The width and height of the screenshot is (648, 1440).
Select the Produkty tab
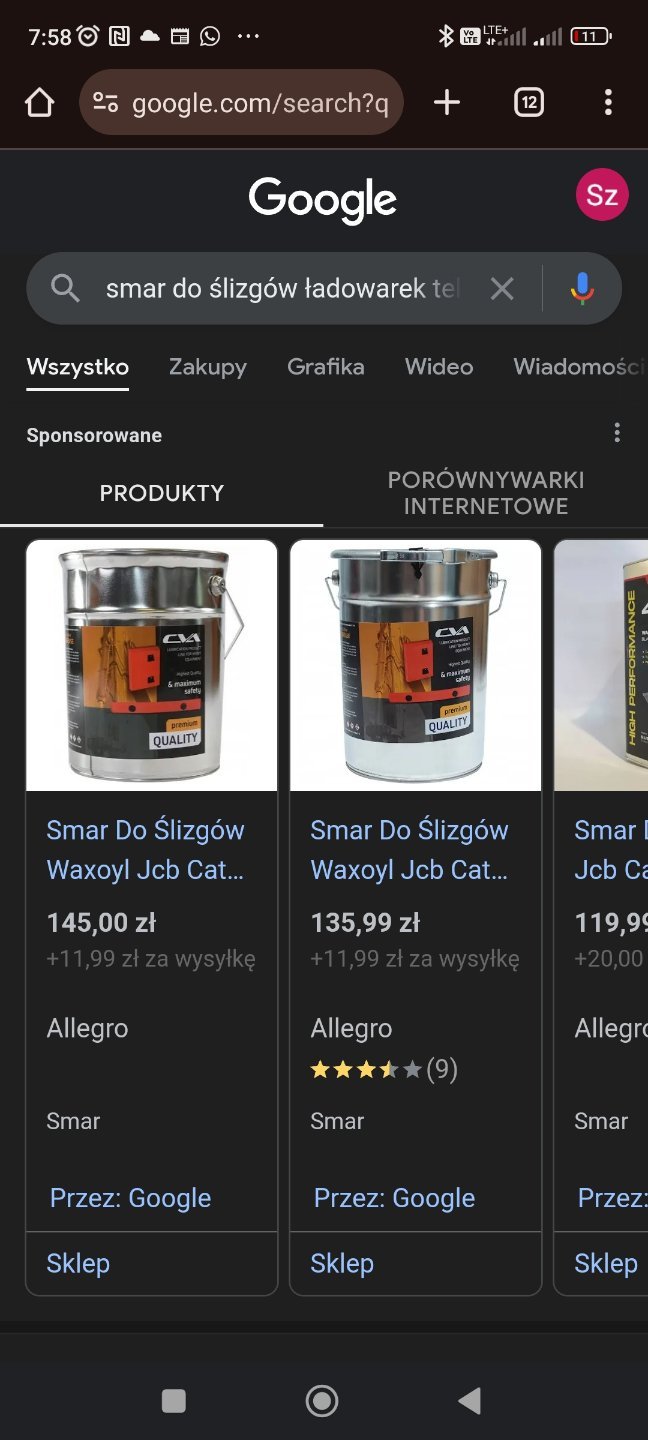pos(161,493)
